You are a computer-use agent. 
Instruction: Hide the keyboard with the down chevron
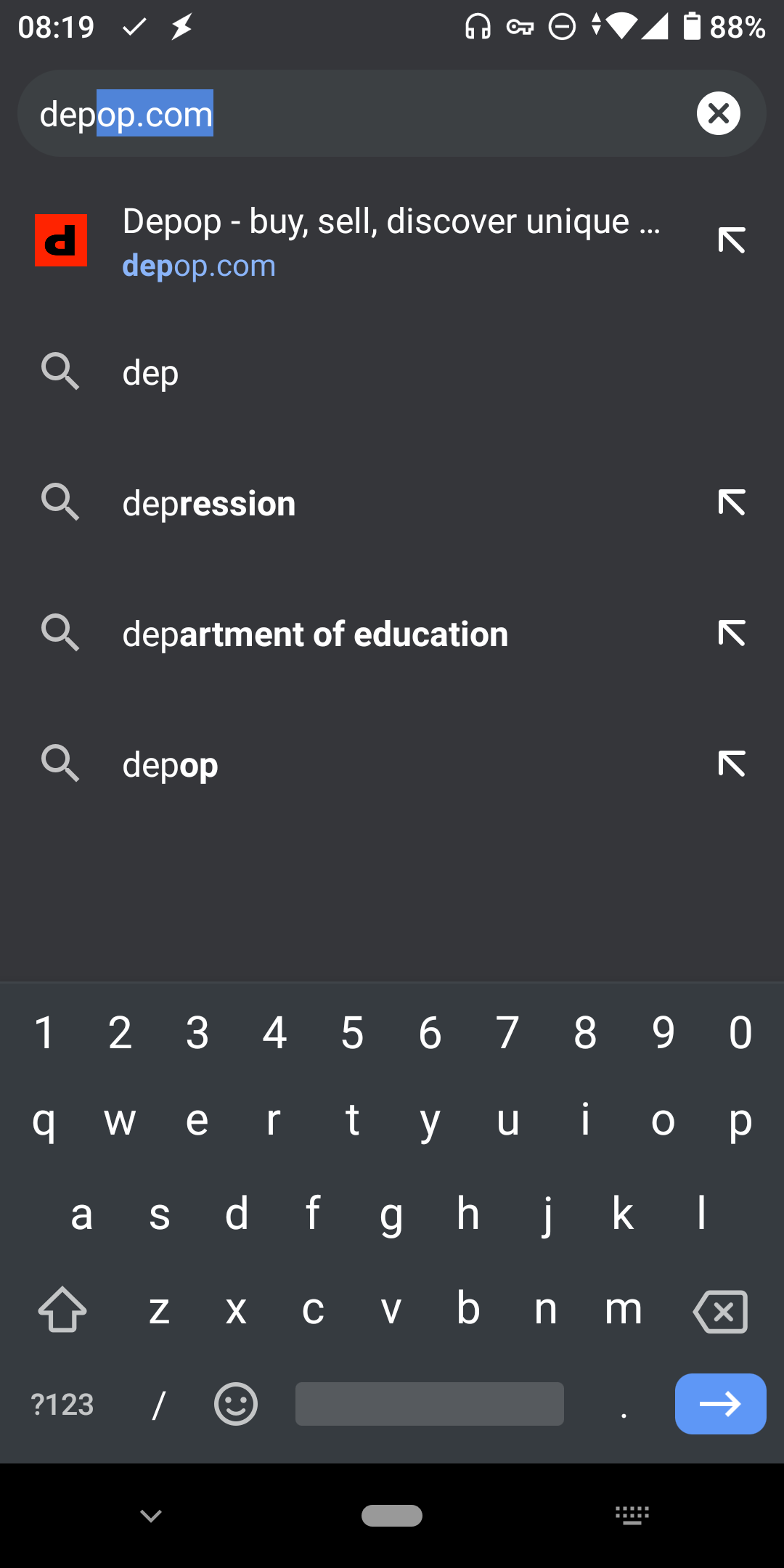point(151,1516)
